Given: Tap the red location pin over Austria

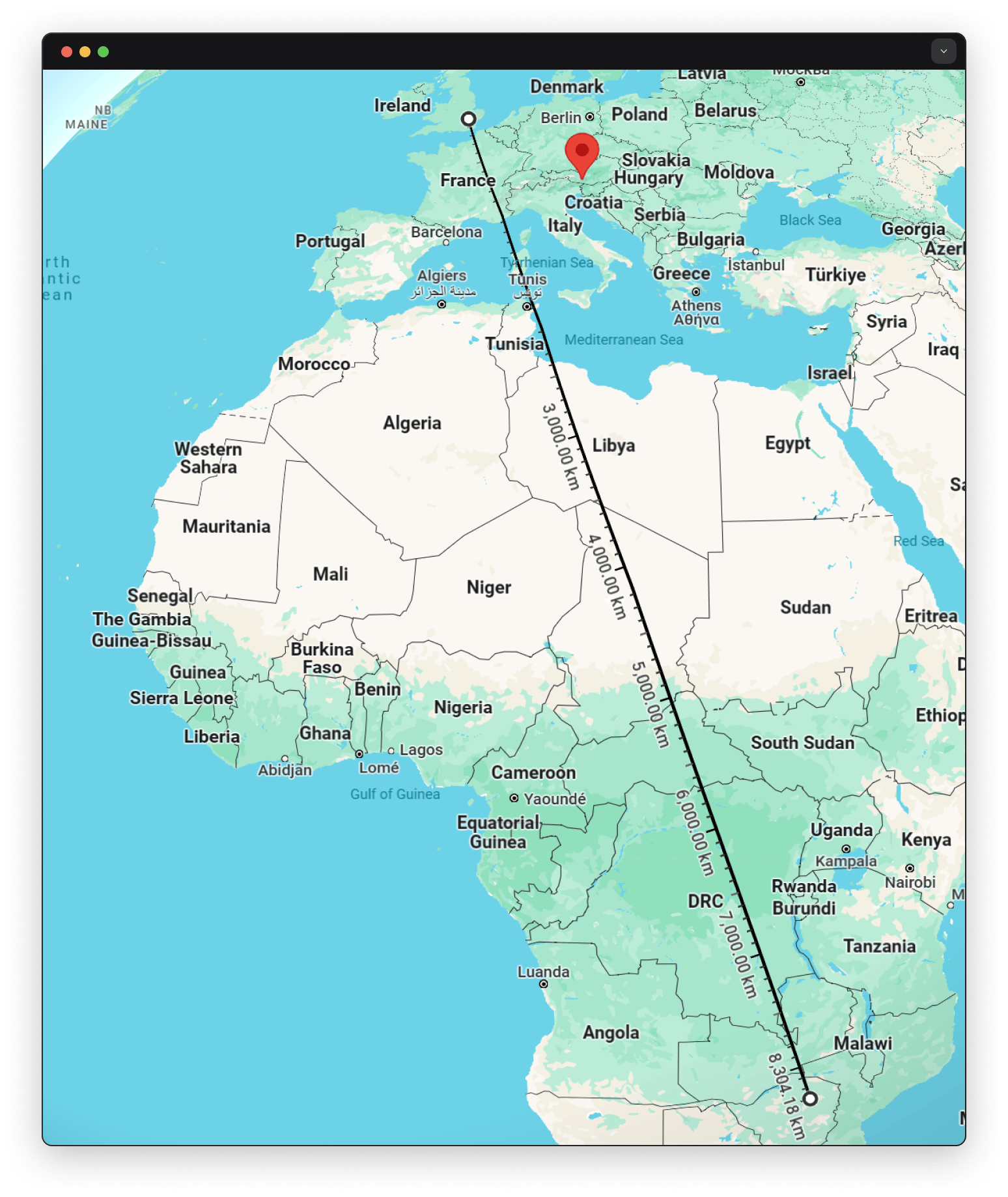Looking at the screenshot, I should point(581,152).
